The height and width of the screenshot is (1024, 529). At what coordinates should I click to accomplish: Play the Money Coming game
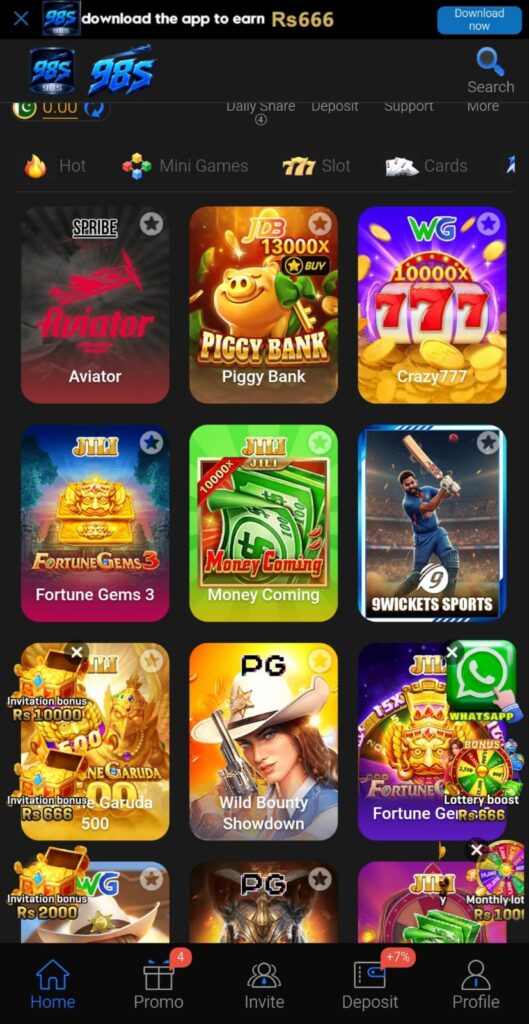[x=264, y=523]
